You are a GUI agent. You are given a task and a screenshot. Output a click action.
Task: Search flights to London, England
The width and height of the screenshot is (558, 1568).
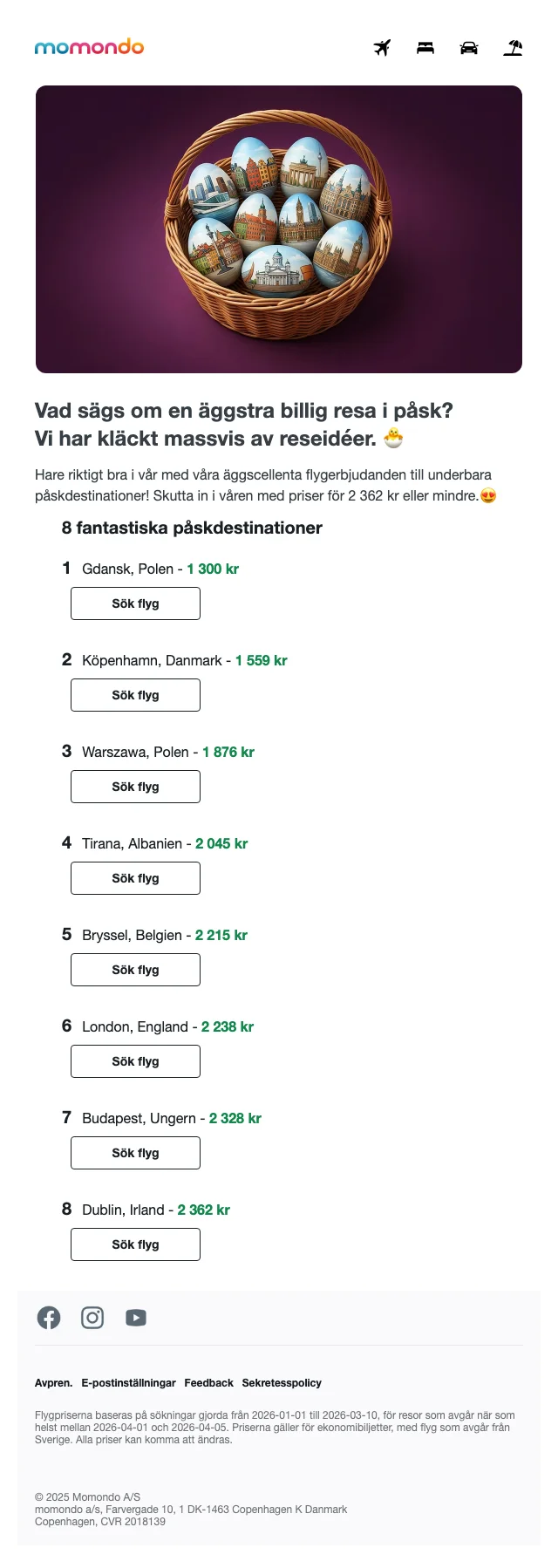pyautogui.click(x=135, y=1061)
